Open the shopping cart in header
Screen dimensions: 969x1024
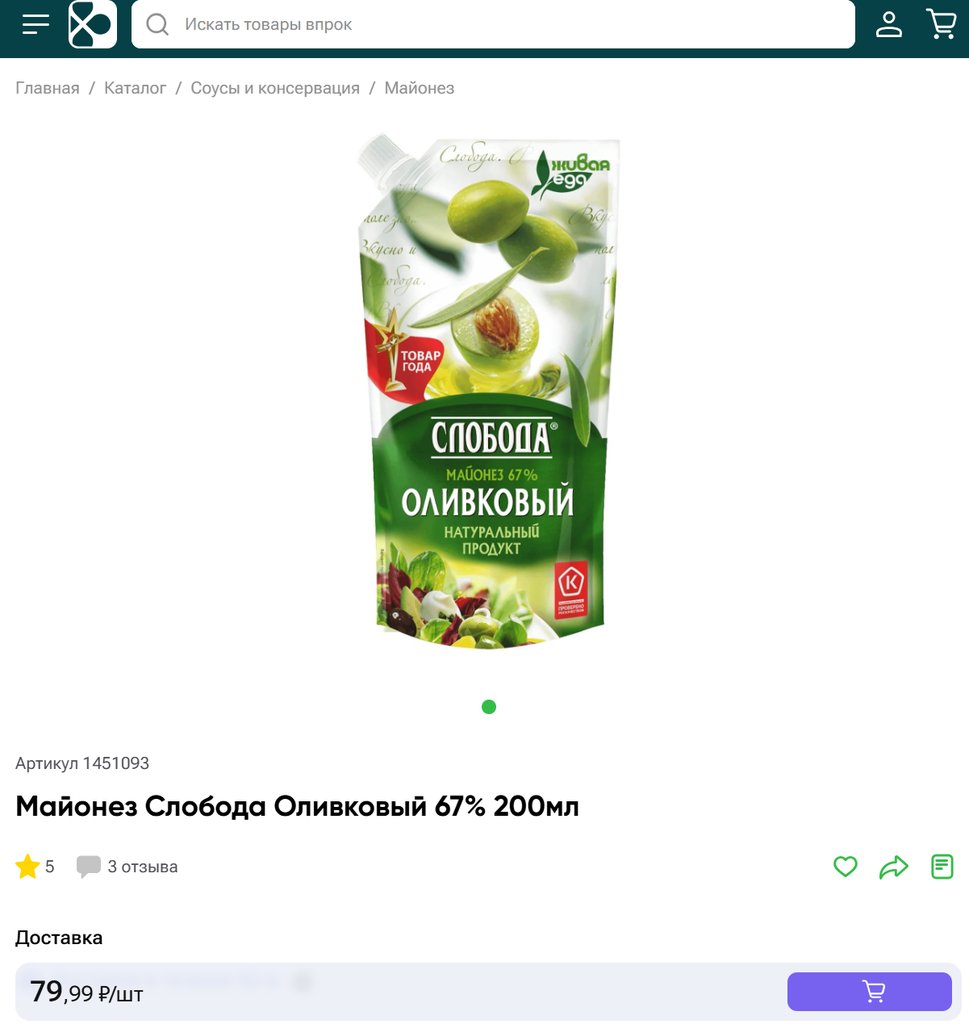(941, 24)
